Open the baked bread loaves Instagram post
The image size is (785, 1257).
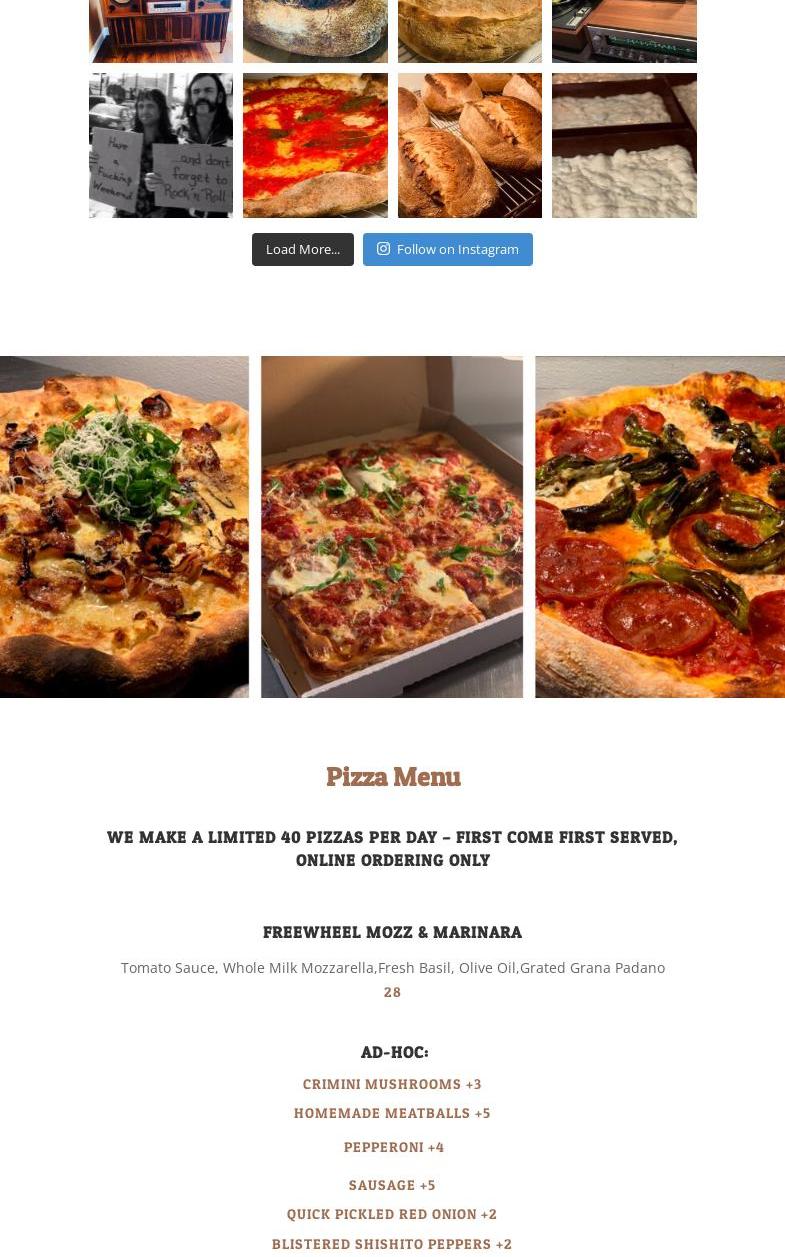coord(470,146)
